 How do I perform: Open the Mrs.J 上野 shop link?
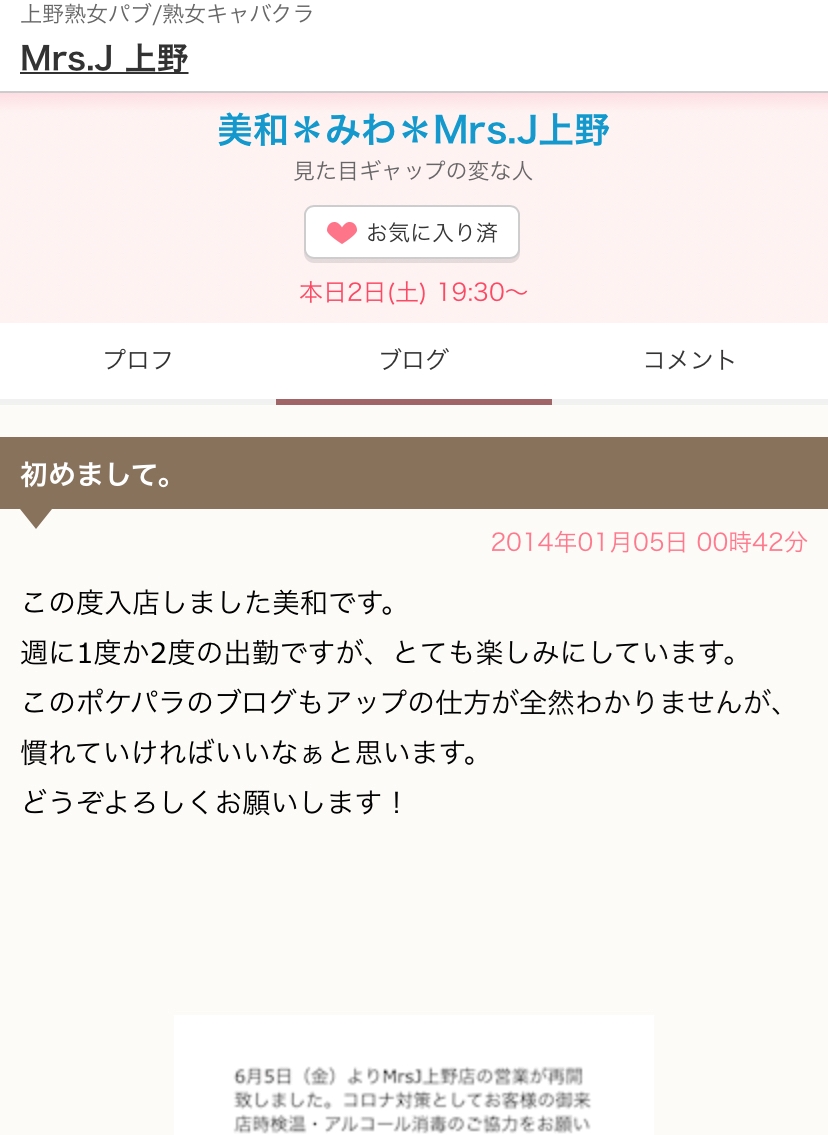104,58
